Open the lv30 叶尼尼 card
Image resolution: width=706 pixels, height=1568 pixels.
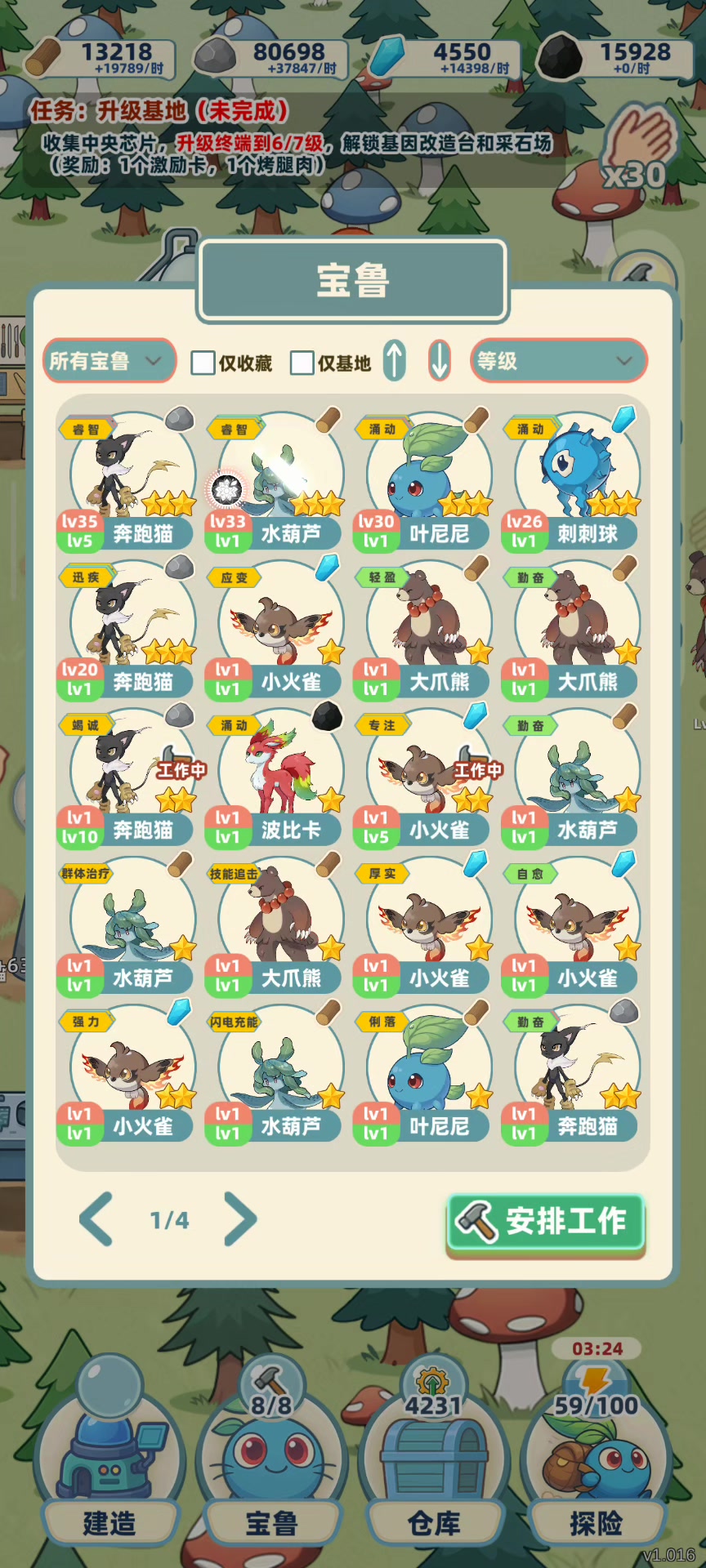pyautogui.click(x=423, y=480)
